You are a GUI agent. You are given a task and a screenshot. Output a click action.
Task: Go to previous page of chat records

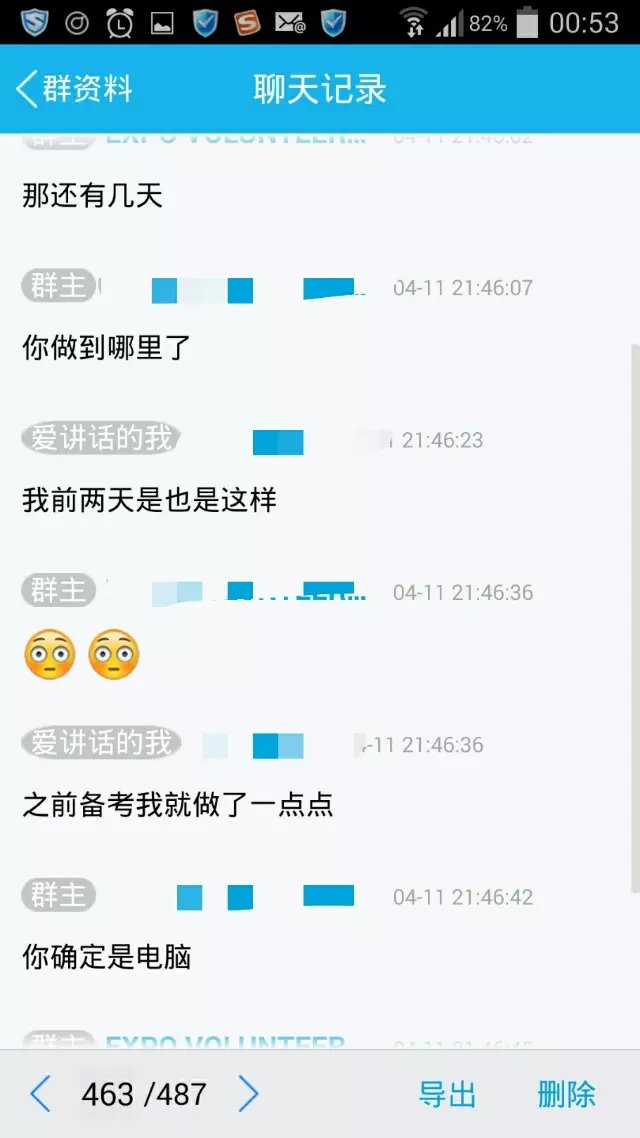click(40, 1094)
